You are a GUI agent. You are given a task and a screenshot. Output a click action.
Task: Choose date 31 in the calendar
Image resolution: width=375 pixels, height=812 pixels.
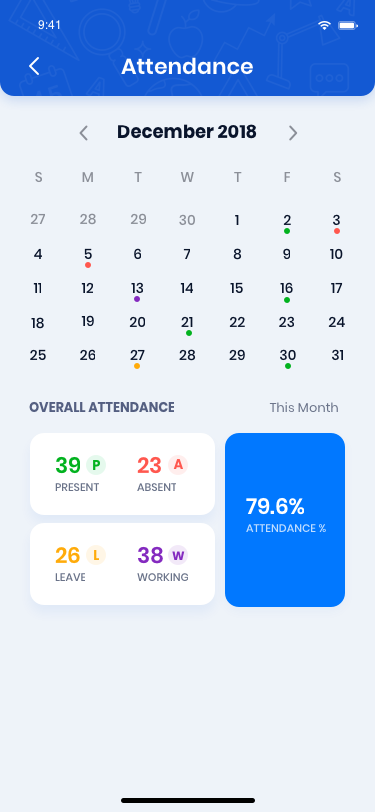tap(338, 355)
